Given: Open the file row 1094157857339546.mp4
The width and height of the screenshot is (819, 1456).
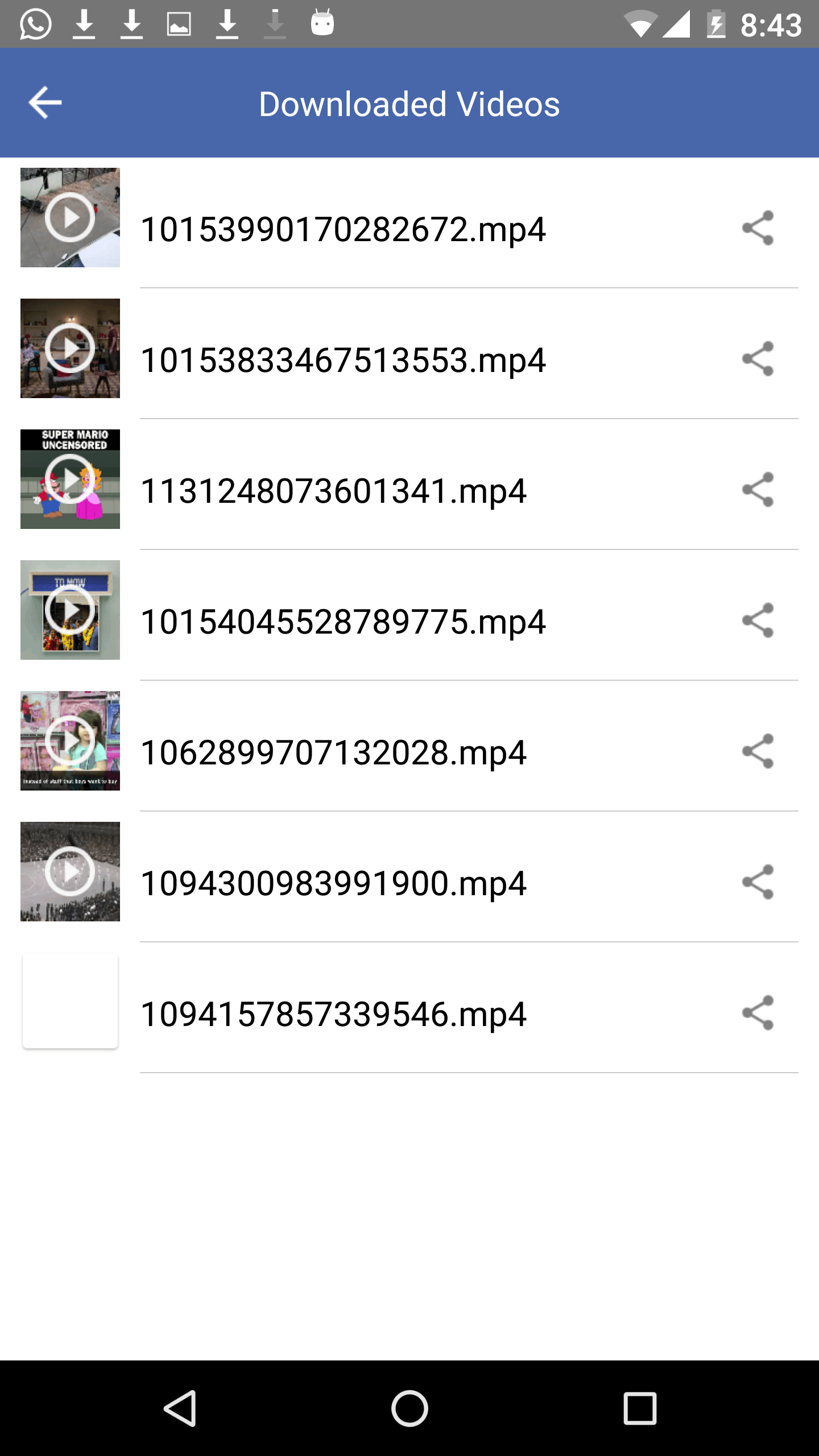Looking at the screenshot, I should click(x=333, y=1014).
